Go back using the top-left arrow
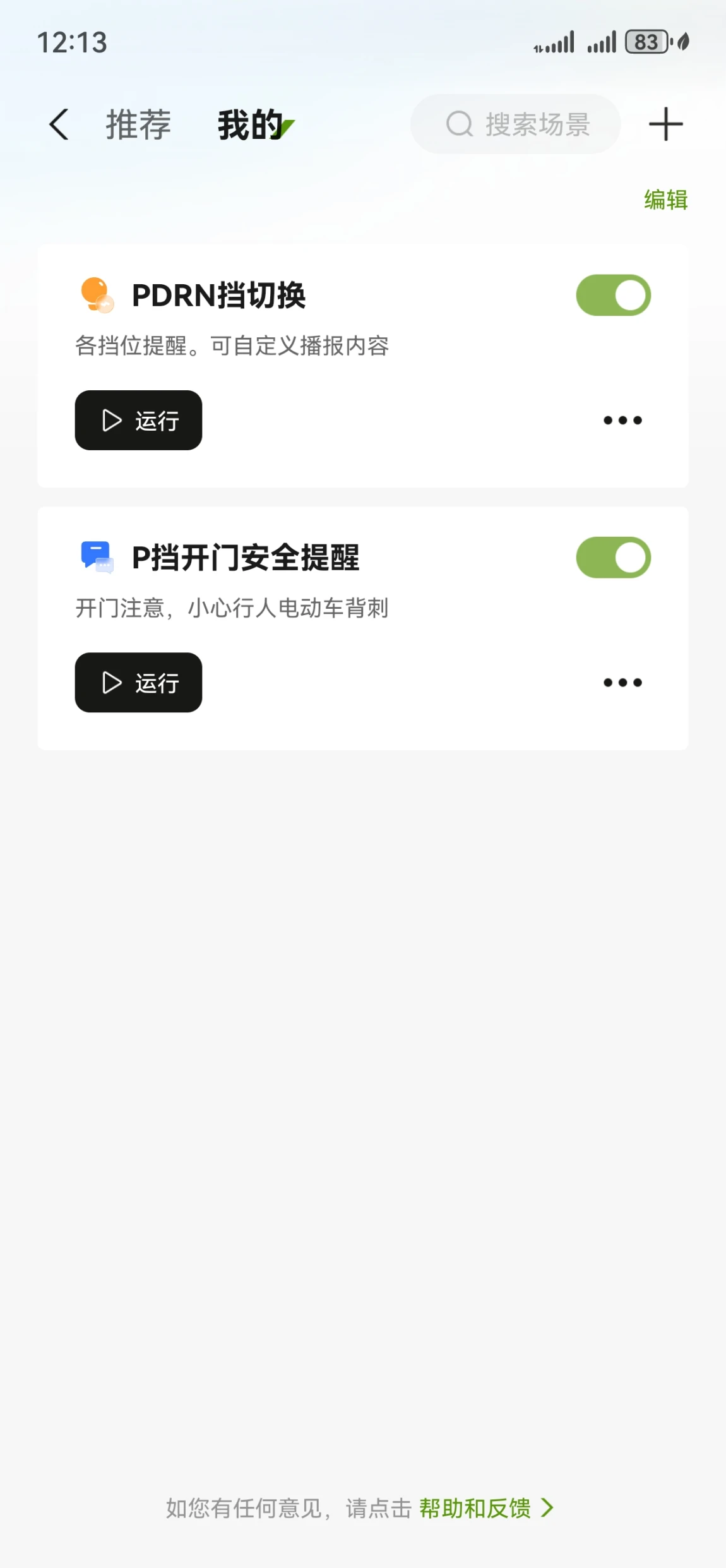 click(x=59, y=124)
